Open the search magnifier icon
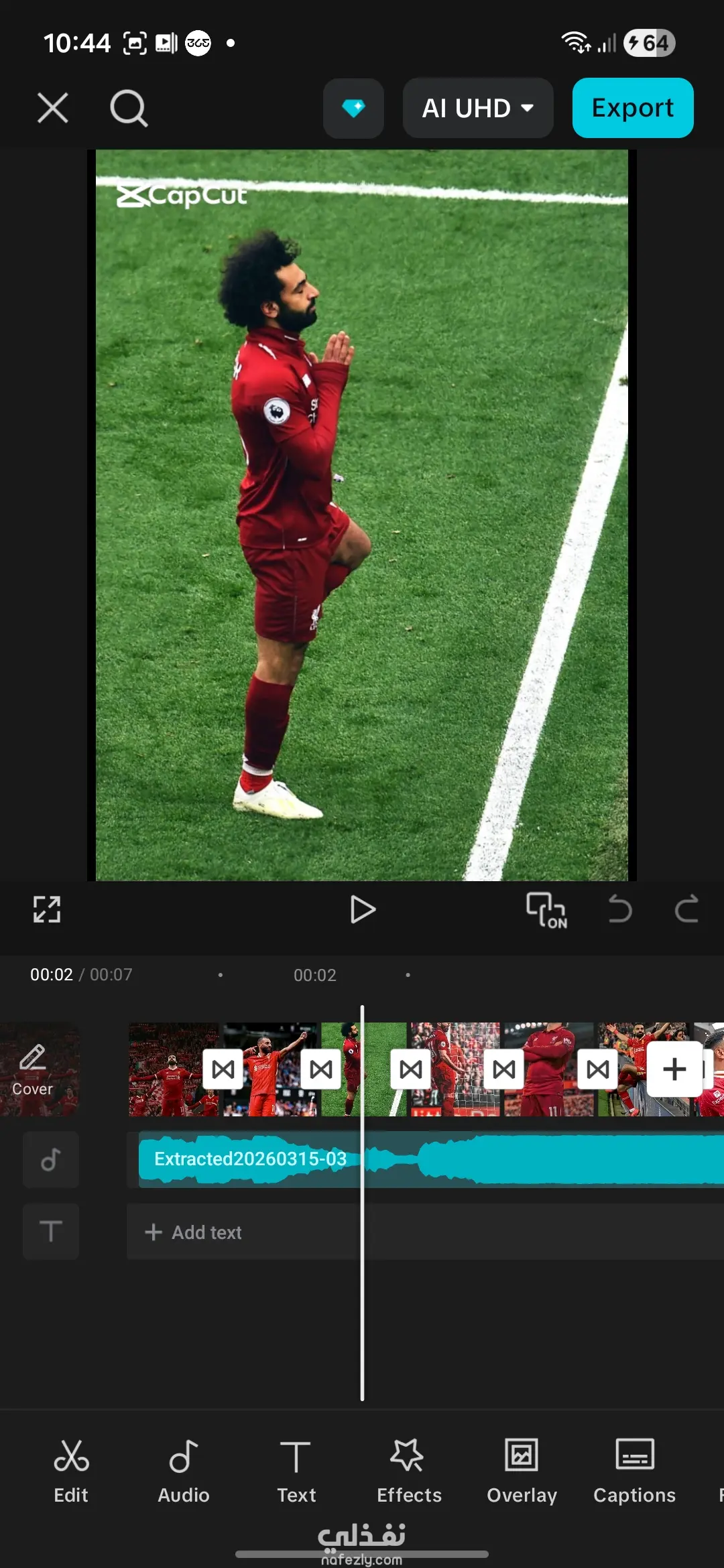This screenshot has height=1568, width=724. coord(128,108)
